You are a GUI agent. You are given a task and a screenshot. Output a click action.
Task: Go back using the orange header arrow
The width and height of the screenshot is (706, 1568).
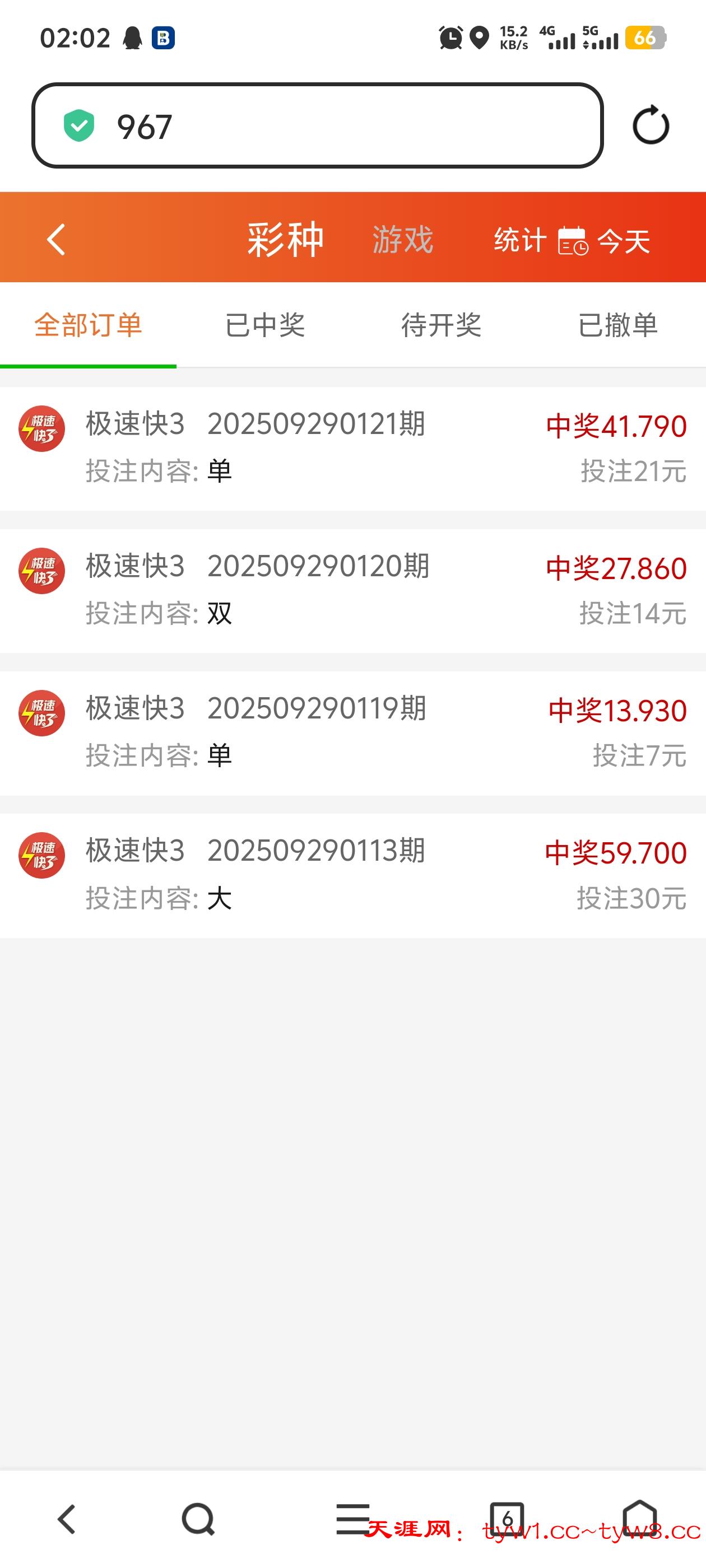[56, 239]
